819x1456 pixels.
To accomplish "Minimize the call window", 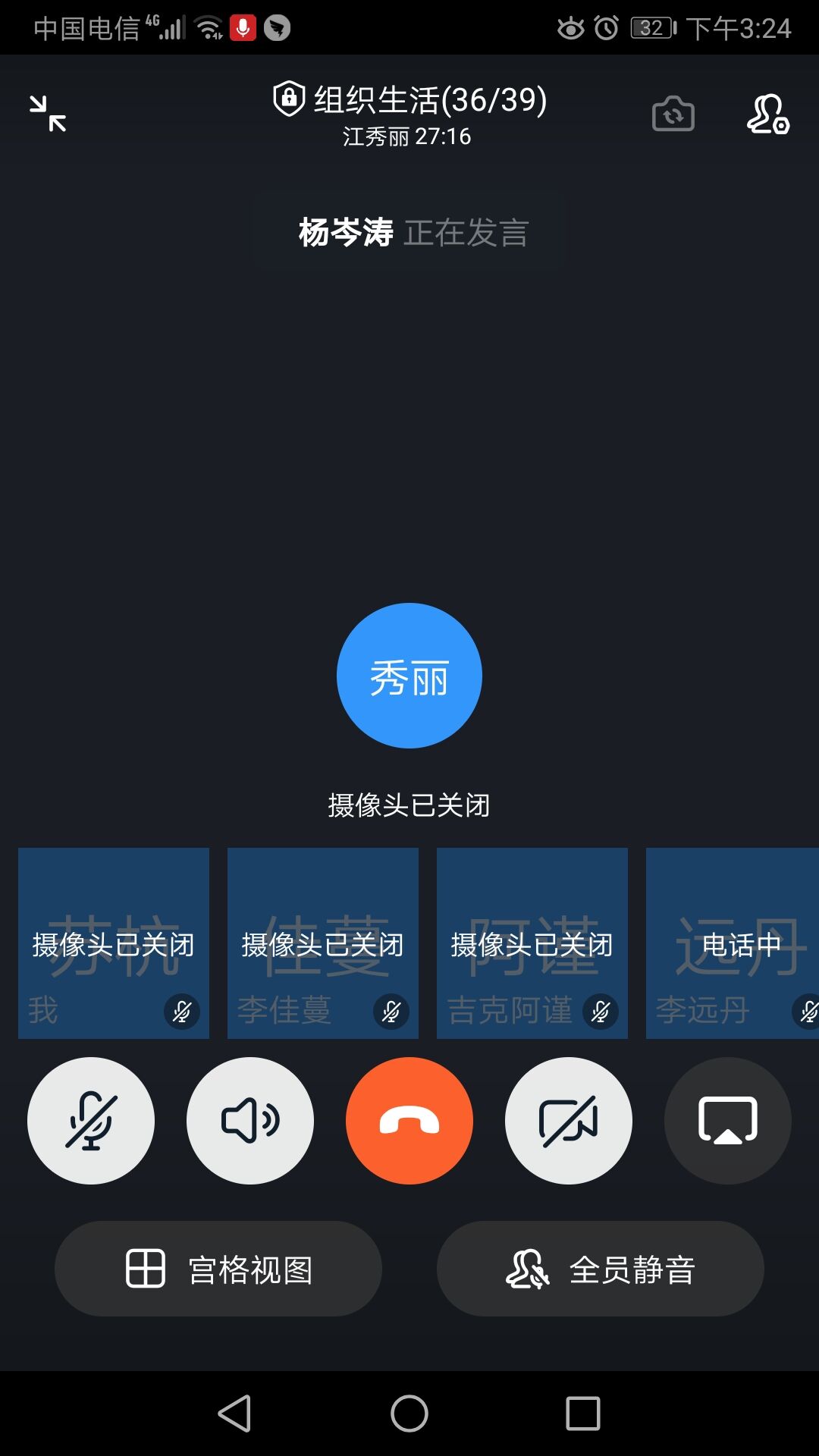I will 48,114.
